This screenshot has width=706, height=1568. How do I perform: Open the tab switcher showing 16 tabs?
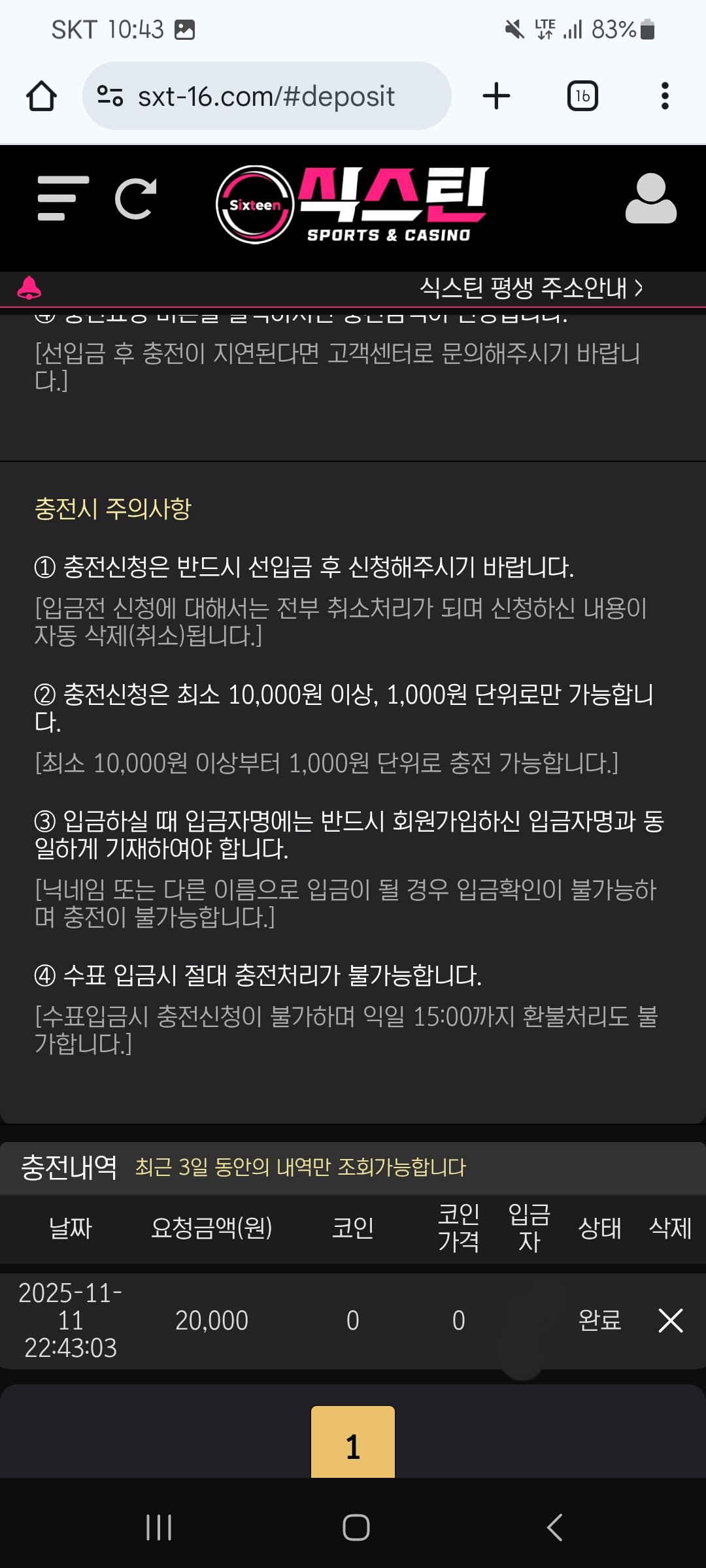582,96
